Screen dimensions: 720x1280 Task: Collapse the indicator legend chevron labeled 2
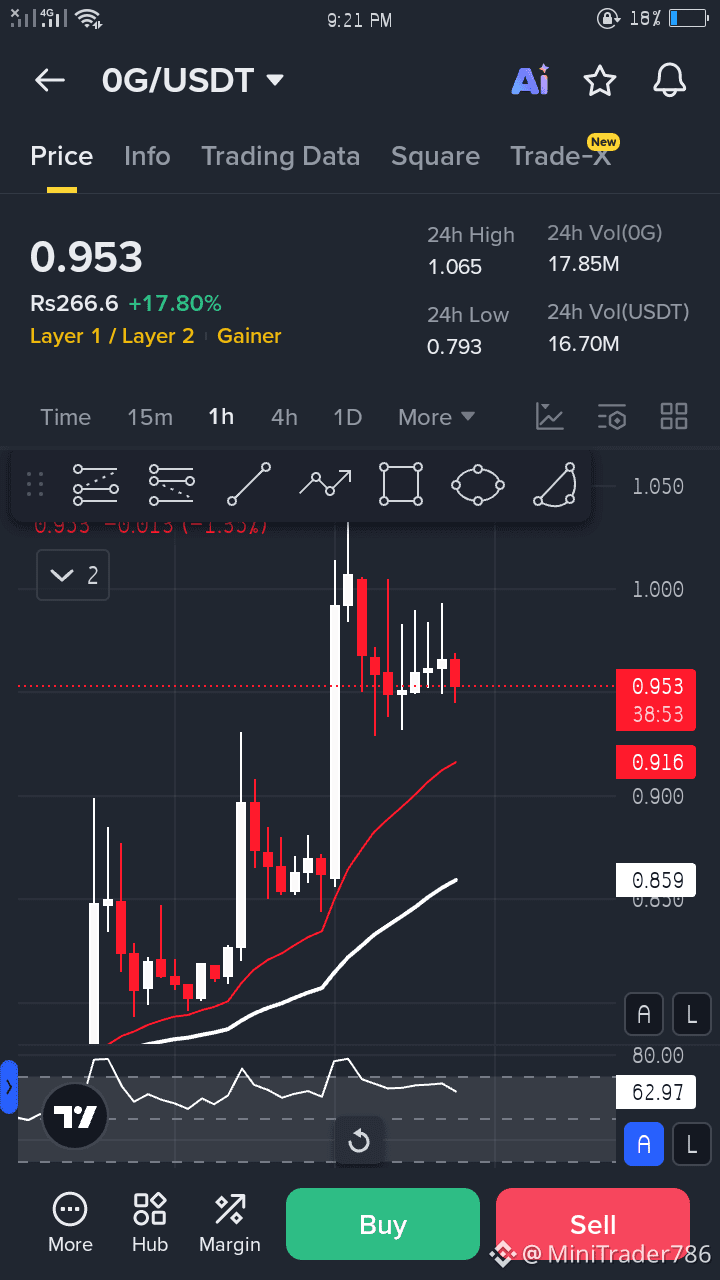72,575
